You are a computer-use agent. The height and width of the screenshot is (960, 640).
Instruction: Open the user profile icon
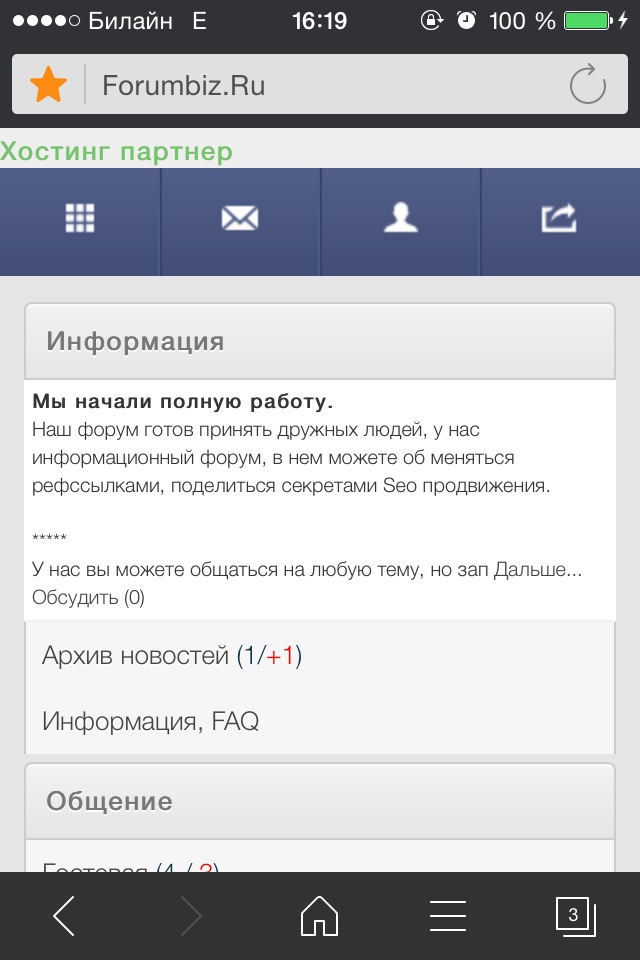pyautogui.click(x=400, y=218)
